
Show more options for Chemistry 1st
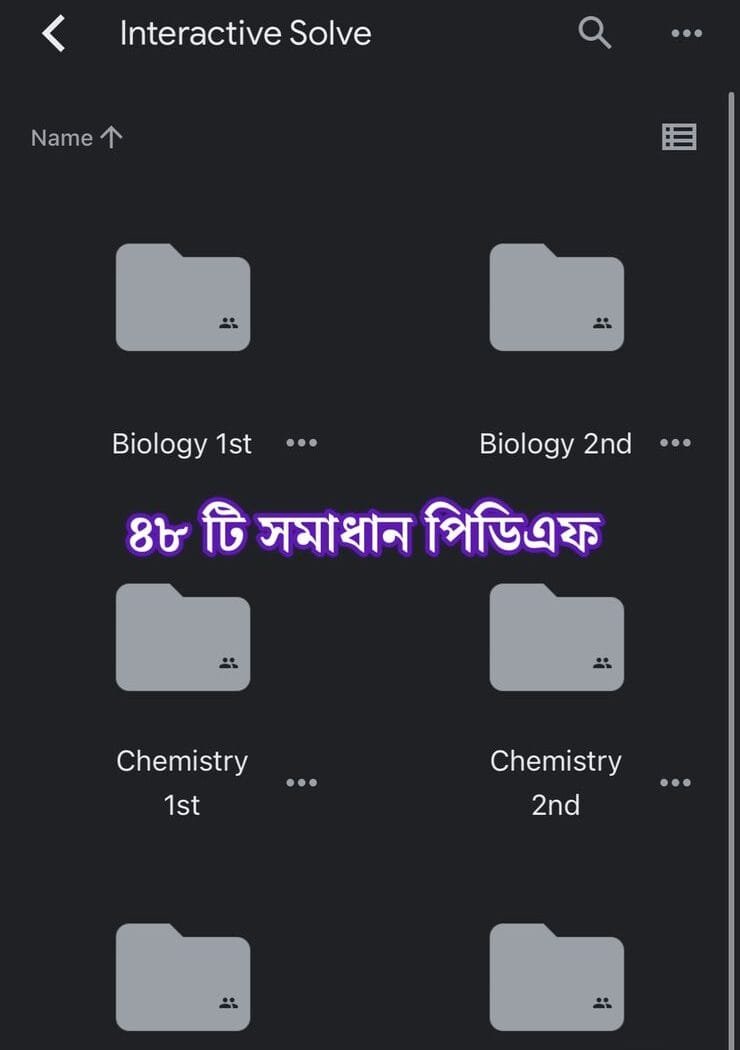[301, 783]
